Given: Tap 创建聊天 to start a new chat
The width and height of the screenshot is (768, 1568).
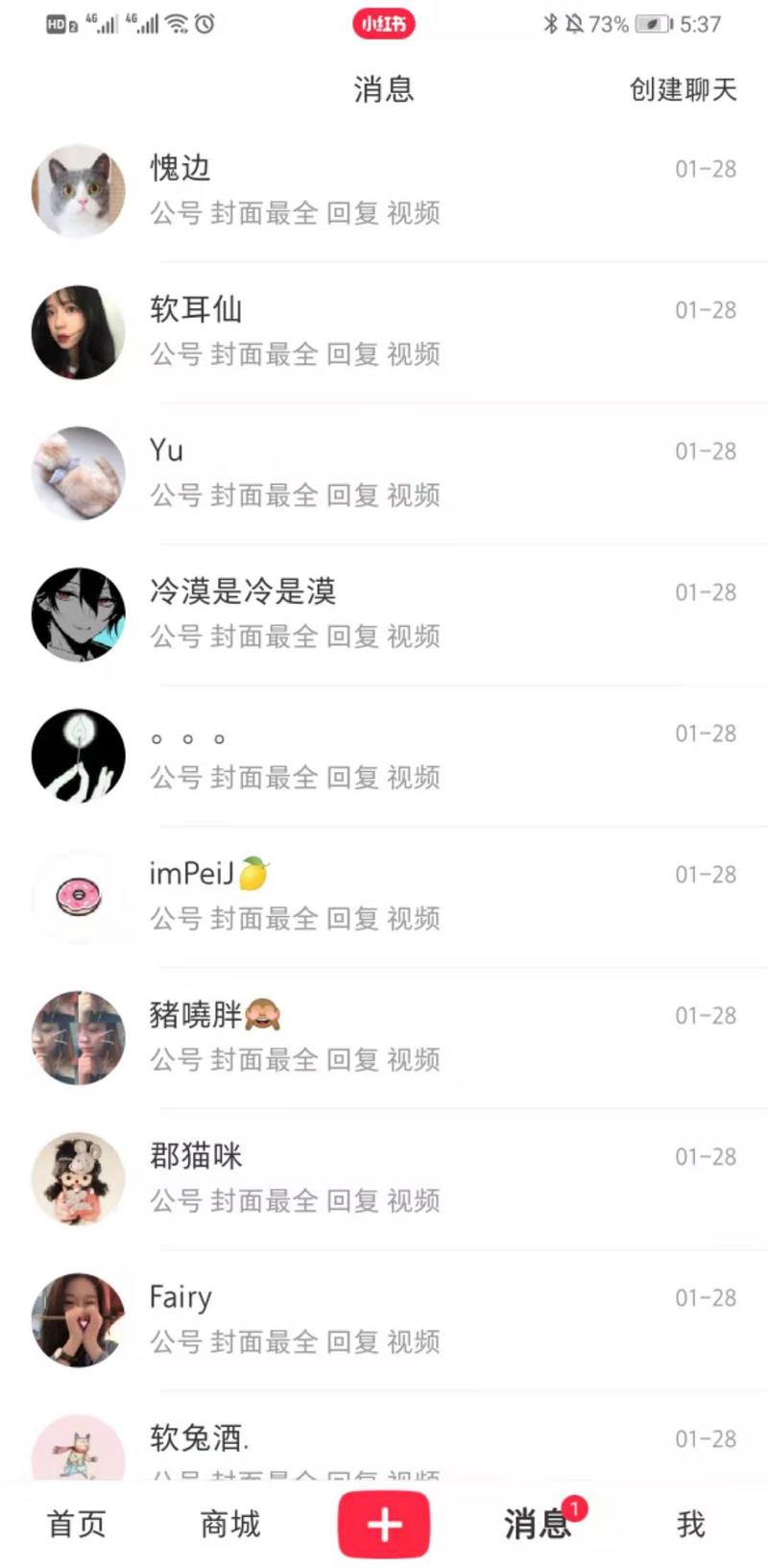Looking at the screenshot, I should pos(683,90).
